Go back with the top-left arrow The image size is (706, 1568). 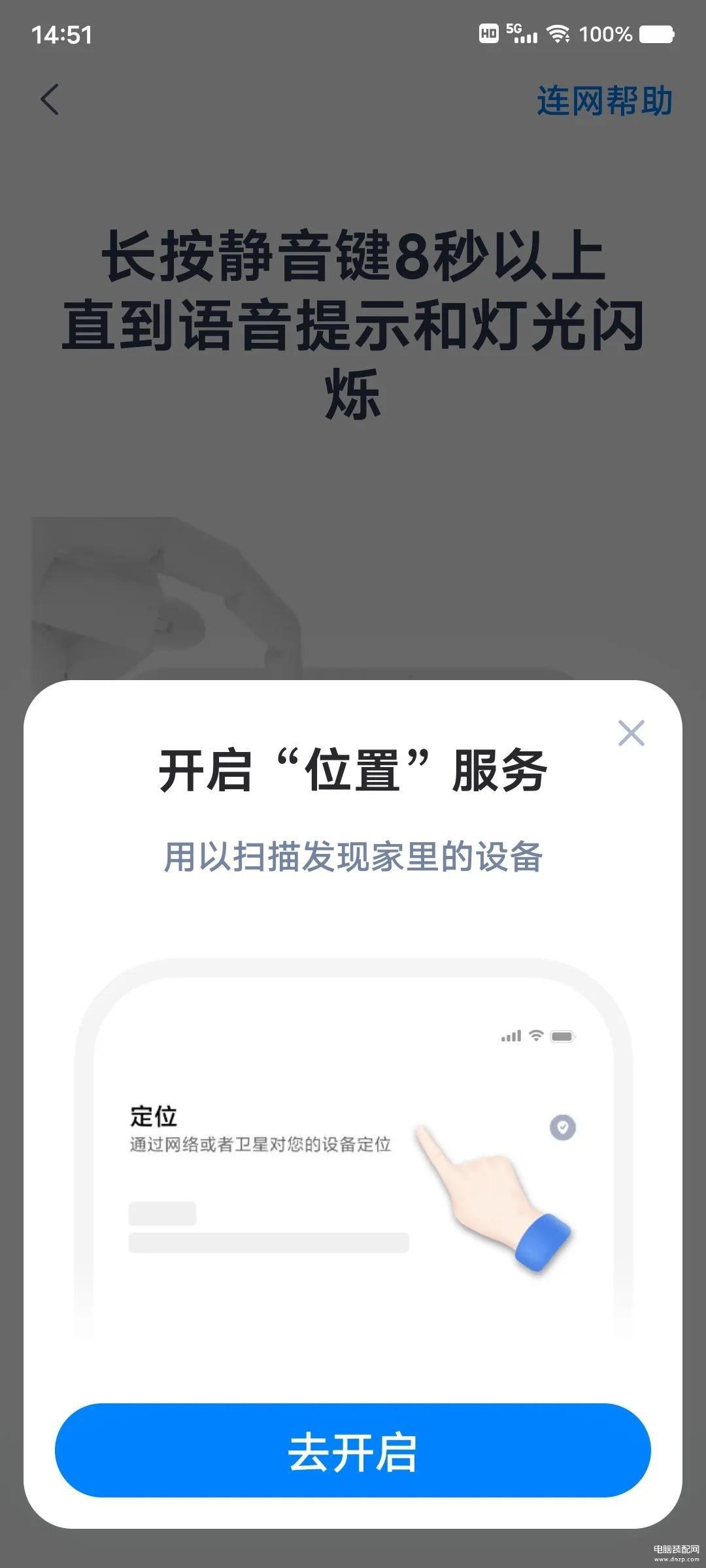point(50,99)
